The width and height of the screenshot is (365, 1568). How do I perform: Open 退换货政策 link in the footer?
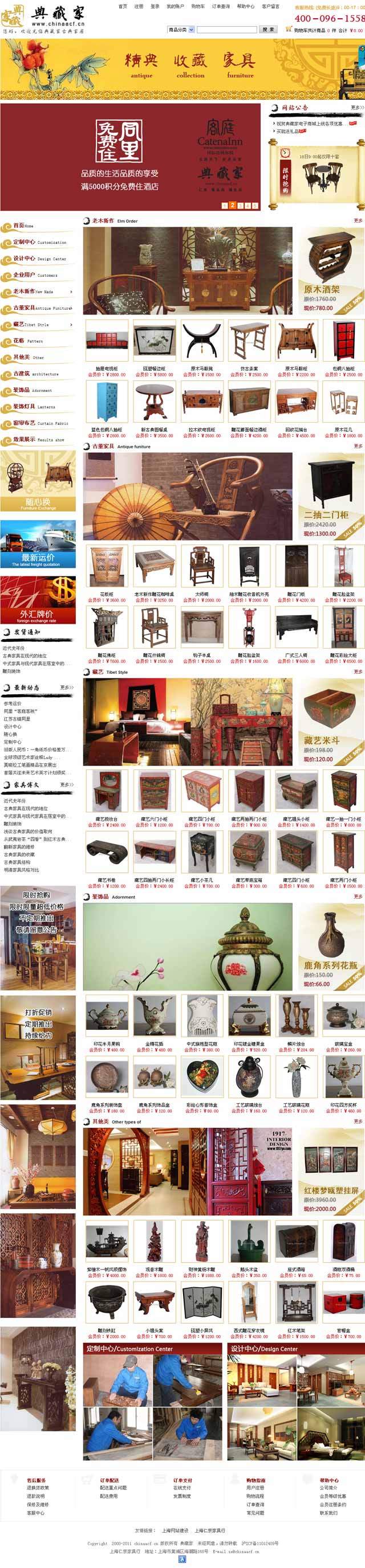[38, 1488]
